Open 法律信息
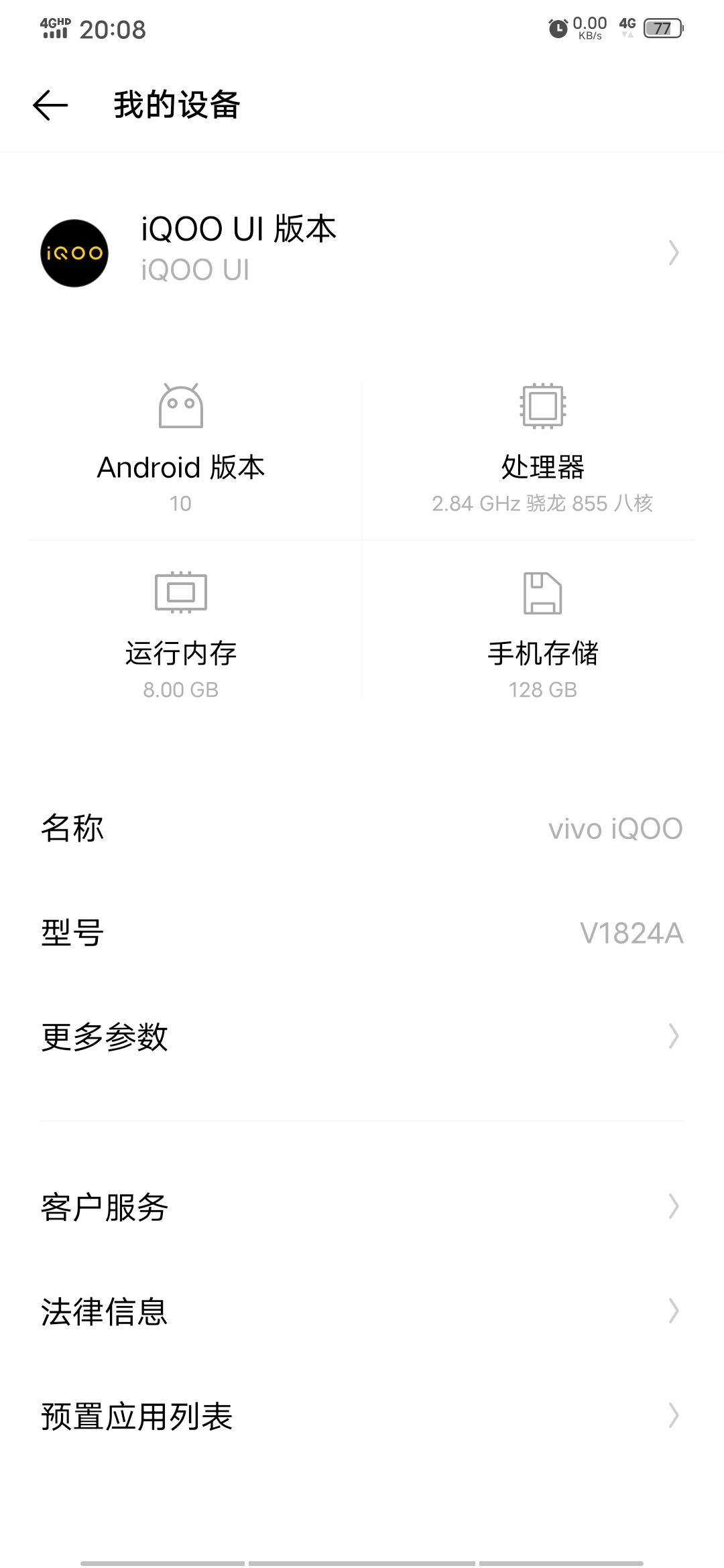 tap(362, 1311)
